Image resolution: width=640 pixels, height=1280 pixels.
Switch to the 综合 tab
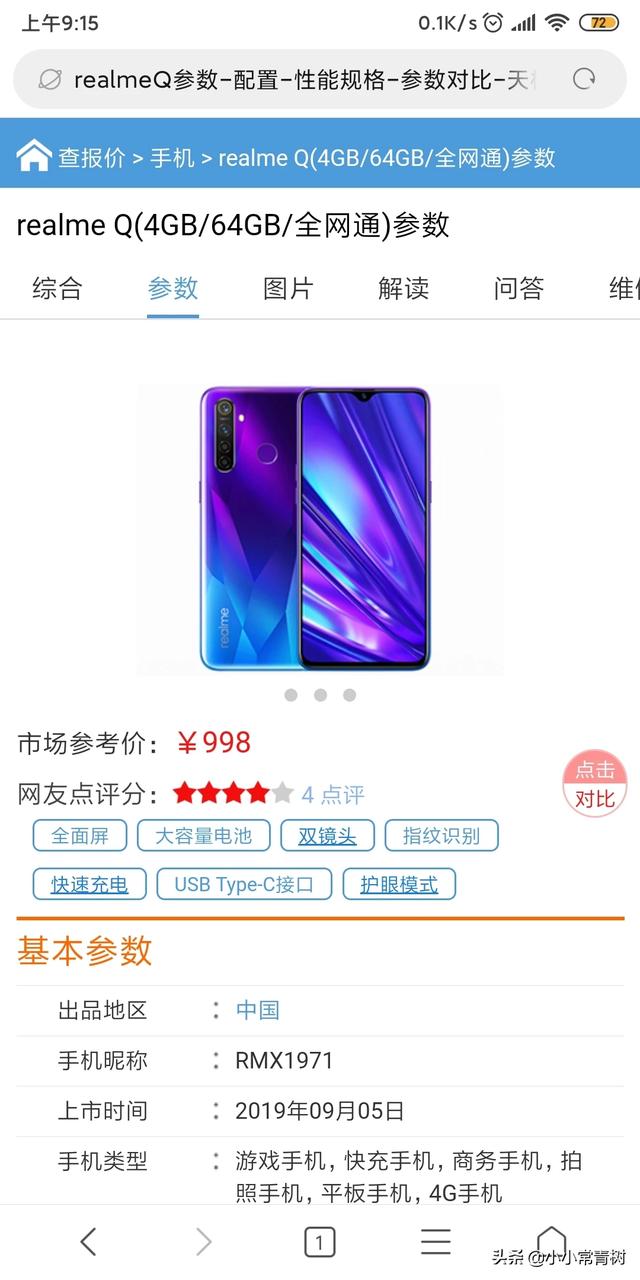[57, 289]
